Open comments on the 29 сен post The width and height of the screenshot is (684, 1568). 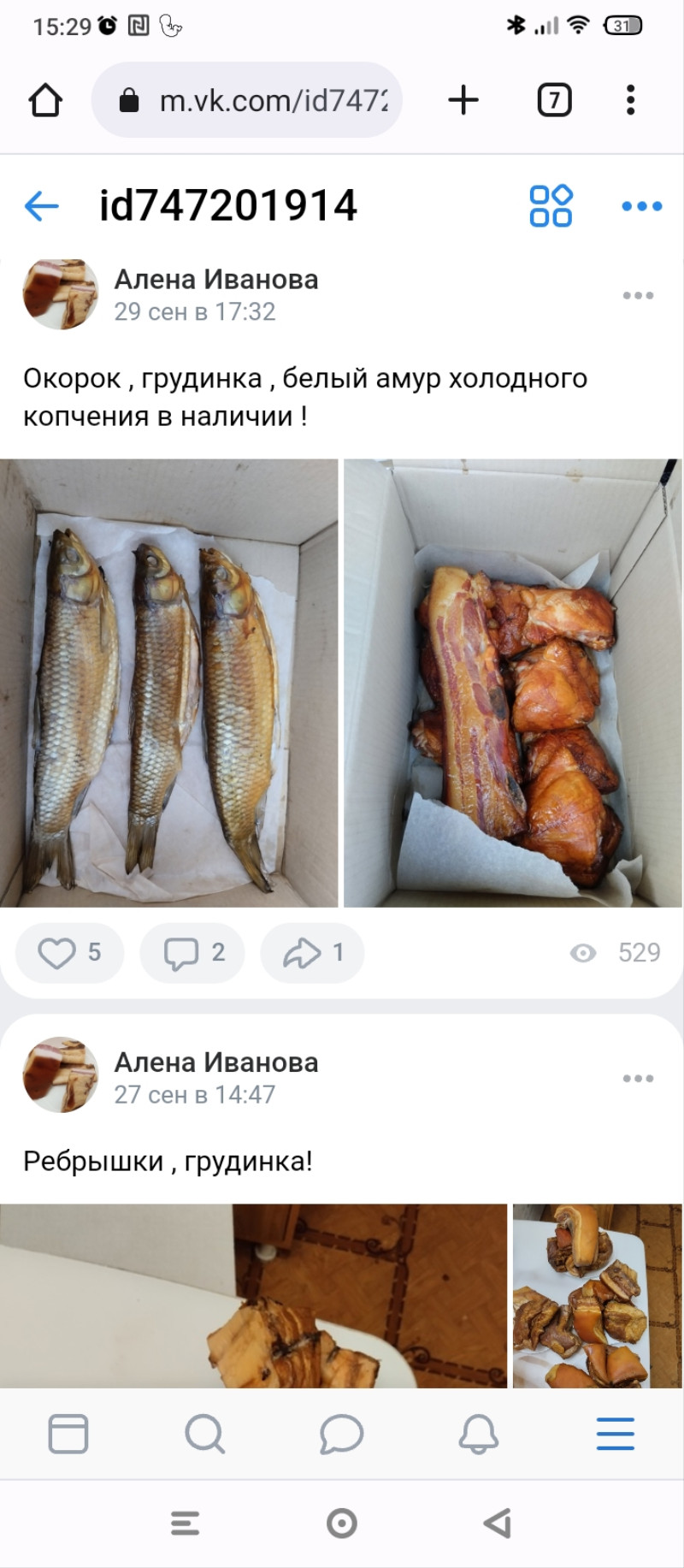(193, 953)
